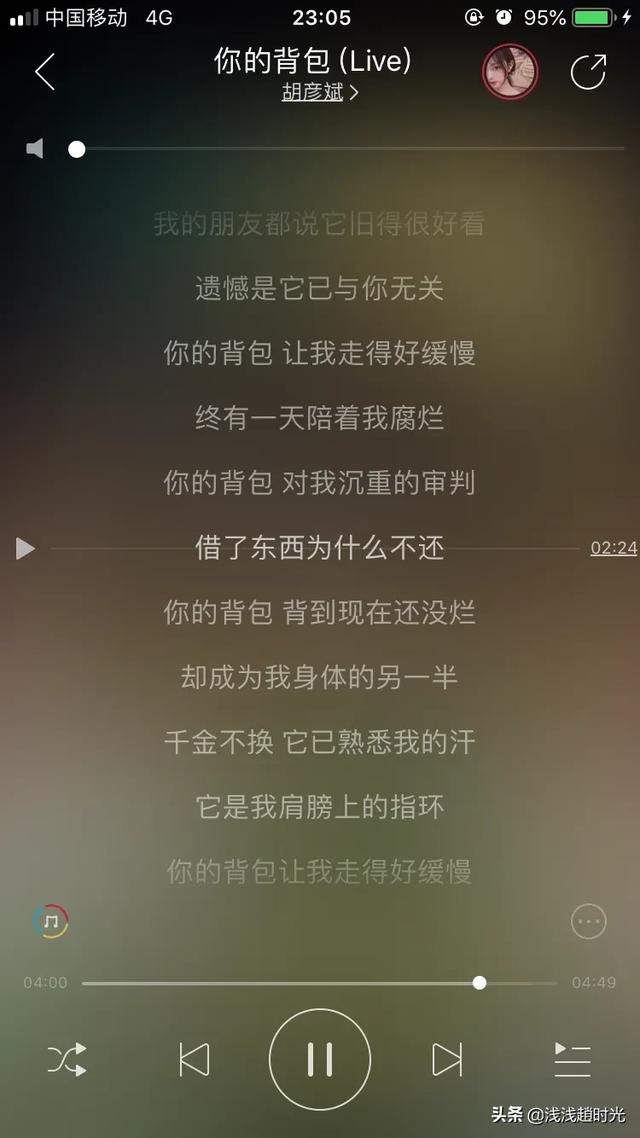
Task: Open the round avatar in the header
Action: (x=510, y=72)
